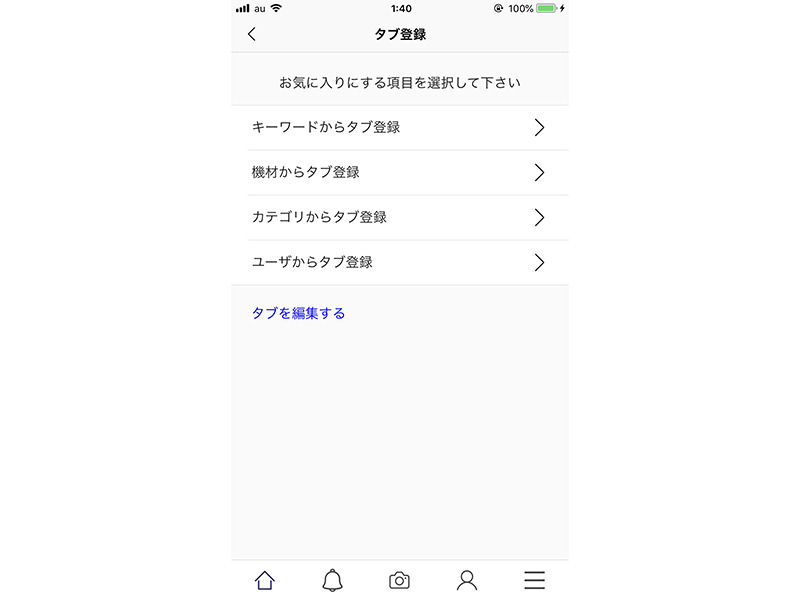Screen dimensions: 800x600
Task: Tap the タブを編集する link
Action: point(298,313)
